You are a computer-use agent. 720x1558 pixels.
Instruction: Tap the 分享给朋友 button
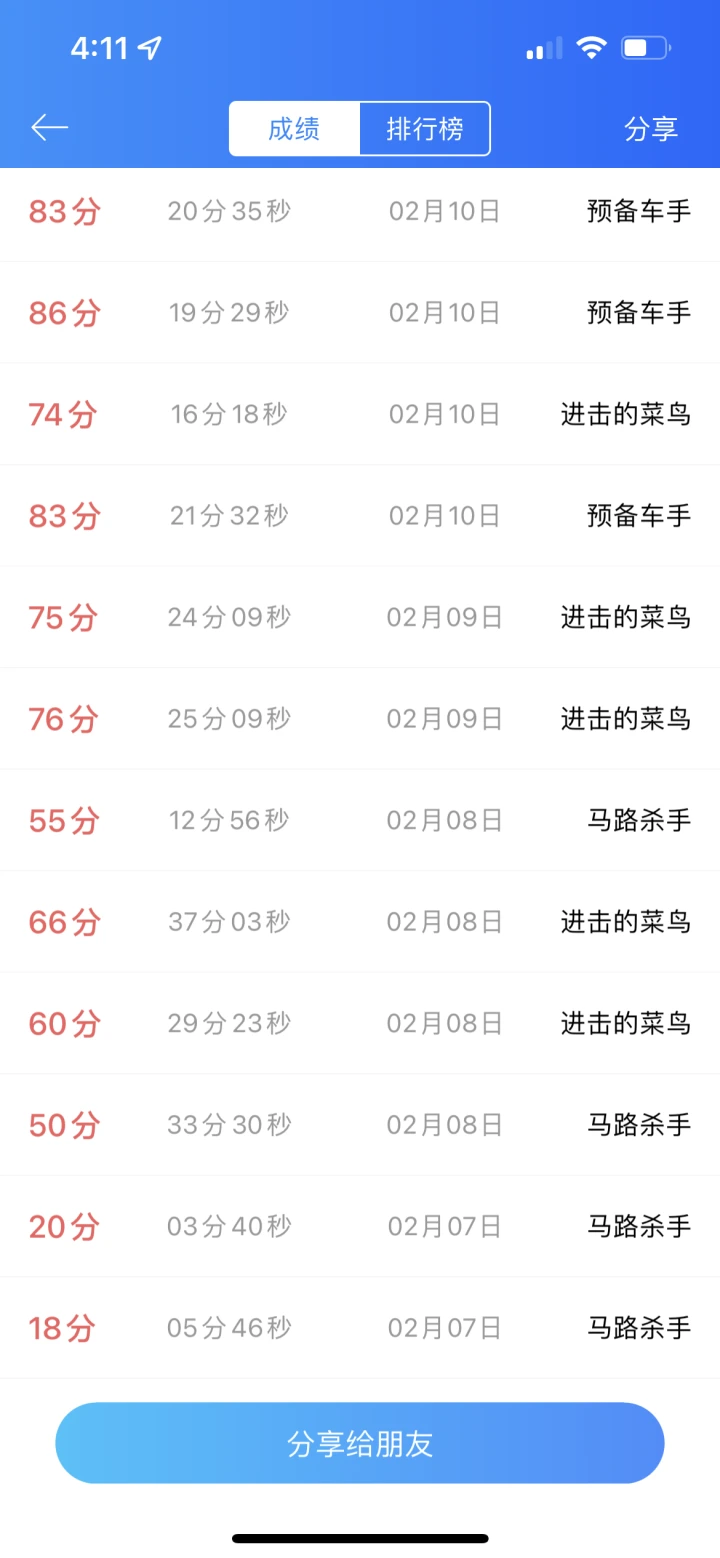360,1443
